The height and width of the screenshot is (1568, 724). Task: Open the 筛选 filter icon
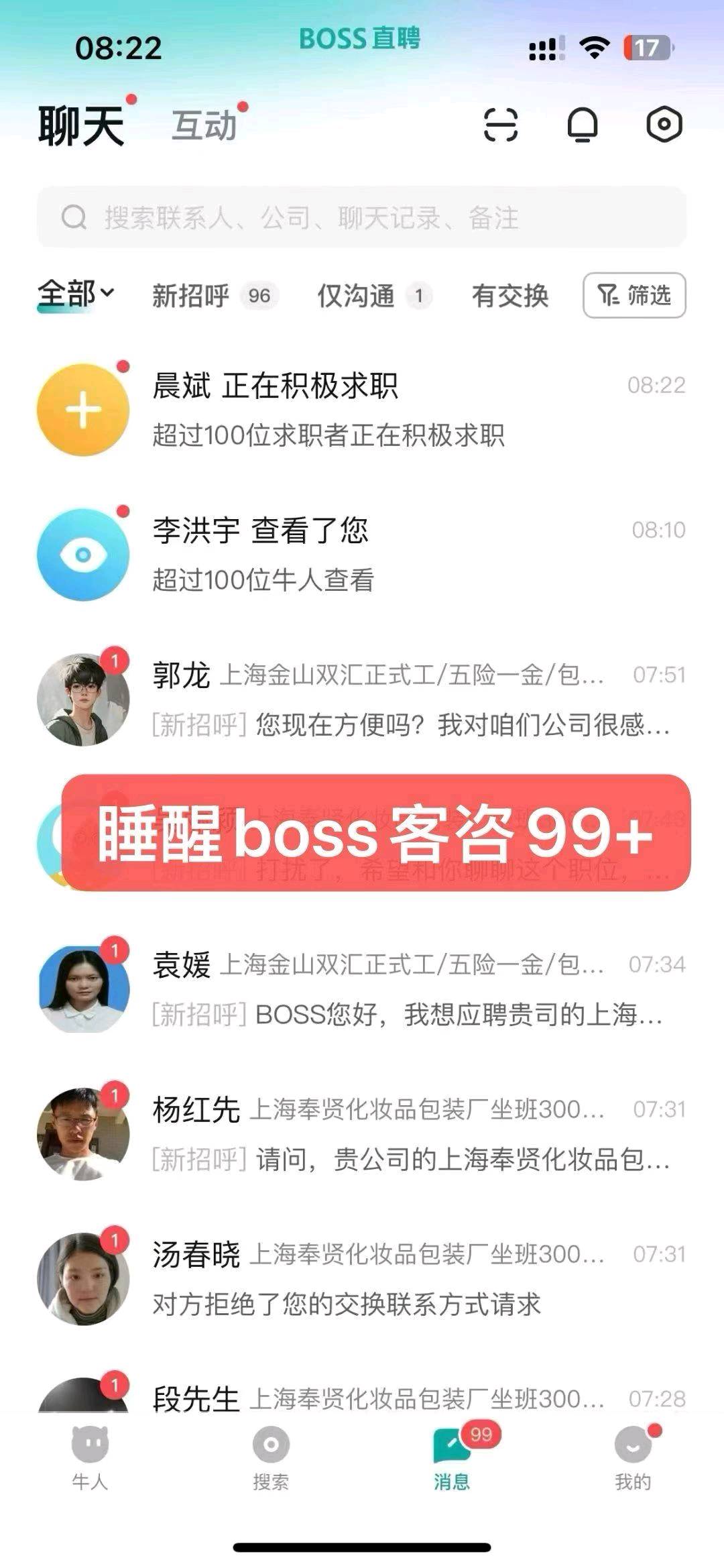coord(633,295)
